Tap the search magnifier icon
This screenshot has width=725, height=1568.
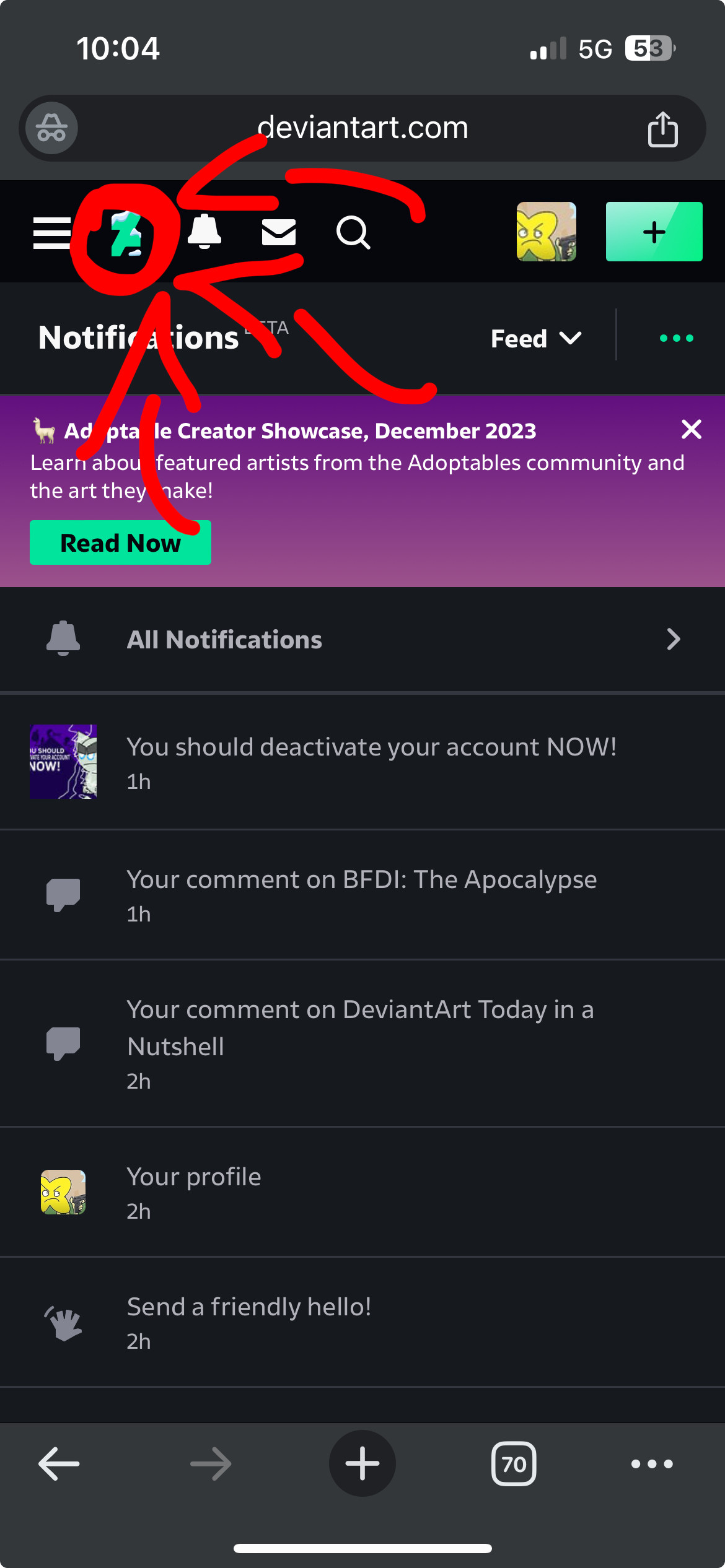pos(353,233)
